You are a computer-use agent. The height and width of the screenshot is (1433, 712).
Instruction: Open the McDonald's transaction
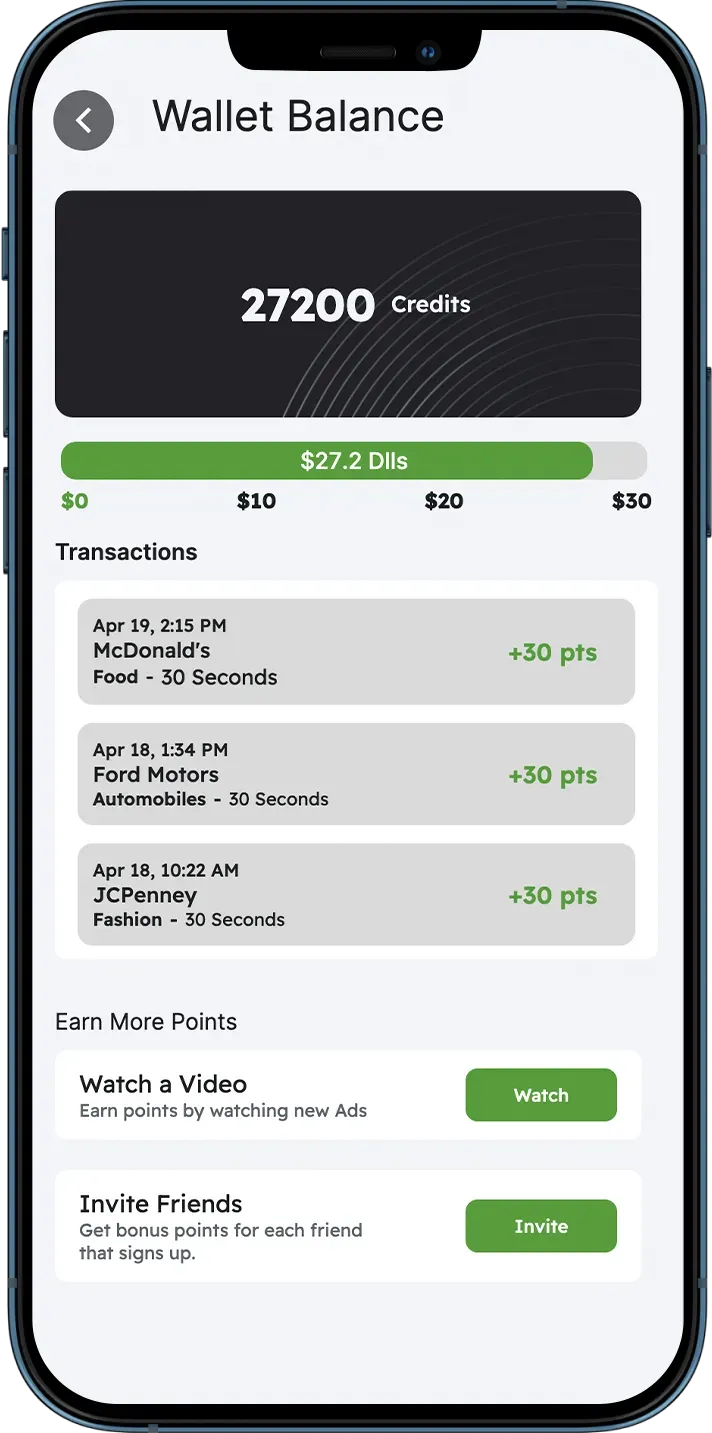[356, 652]
